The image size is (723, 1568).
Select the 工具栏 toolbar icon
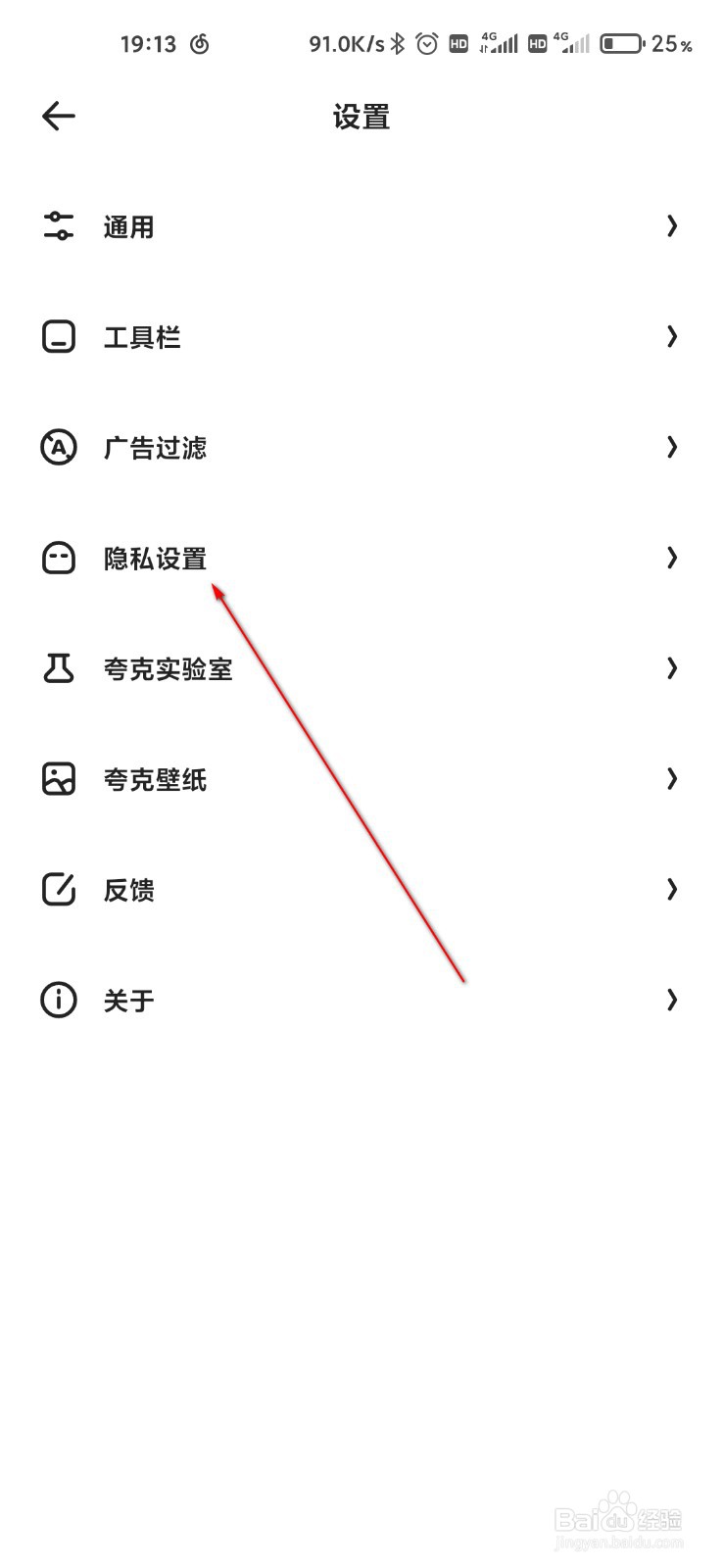pyautogui.click(x=58, y=336)
